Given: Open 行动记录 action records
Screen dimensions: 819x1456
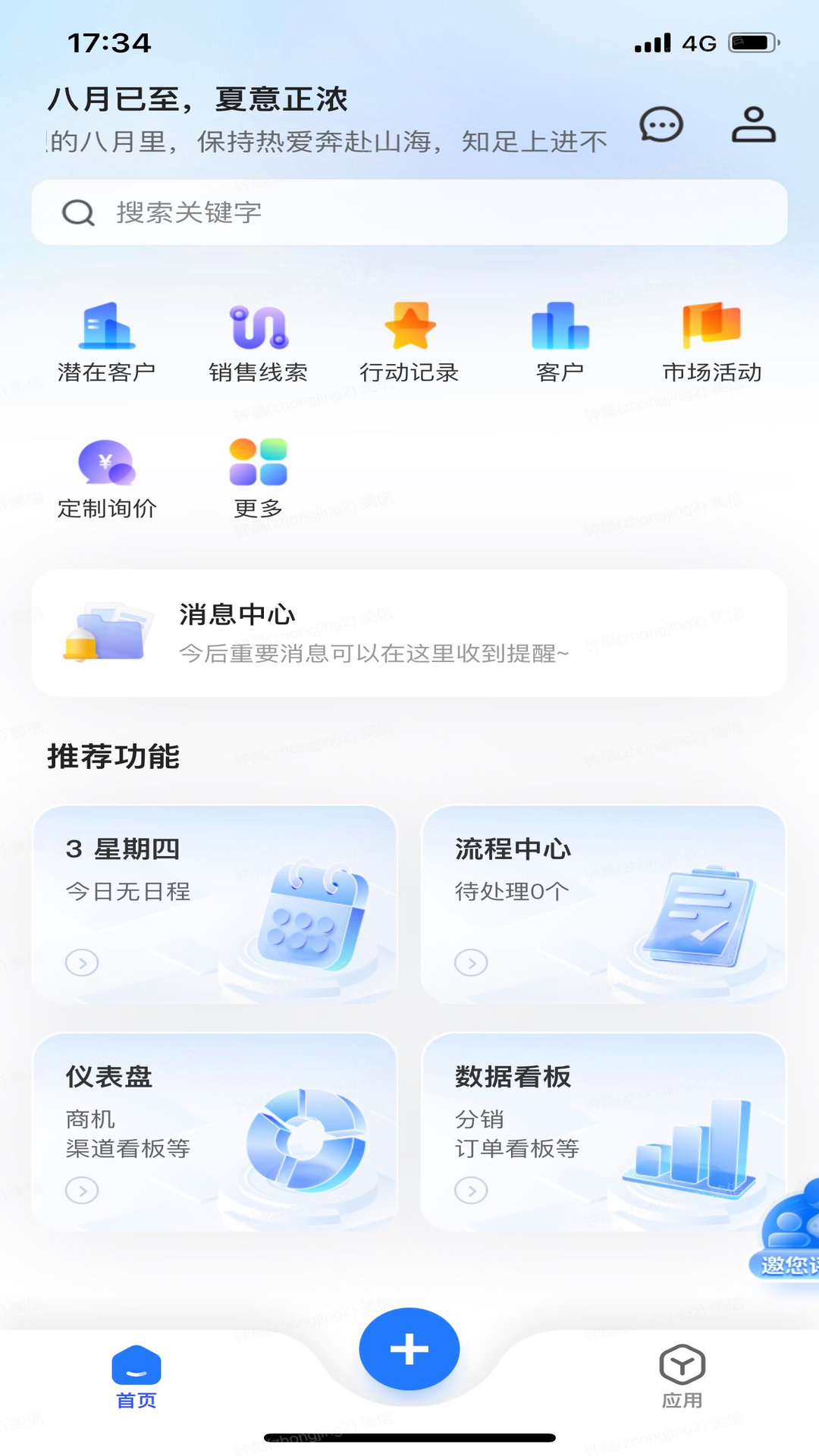Looking at the screenshot, I should click(x=409, y=337).
